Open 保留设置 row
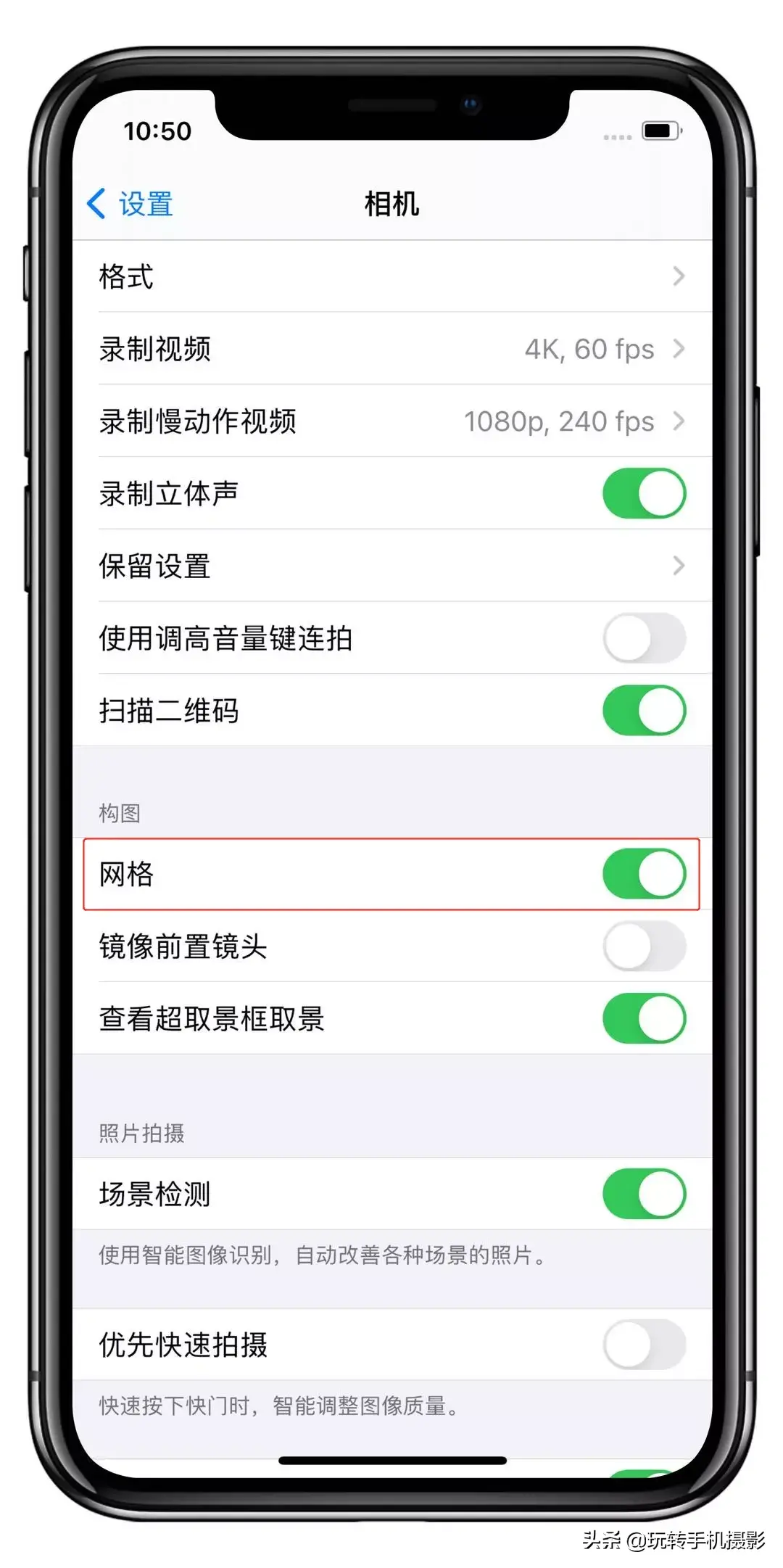 [392, 566]
